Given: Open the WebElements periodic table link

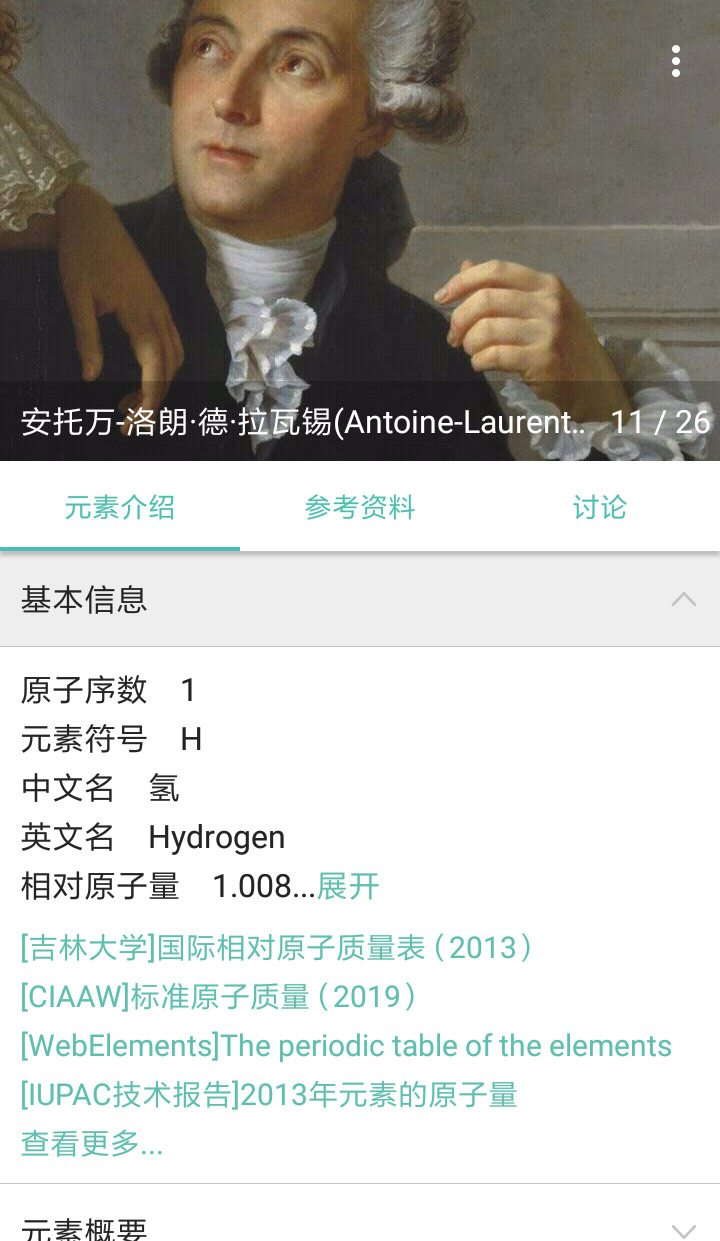Looking at the screenshot, I should pos(346,1045).
